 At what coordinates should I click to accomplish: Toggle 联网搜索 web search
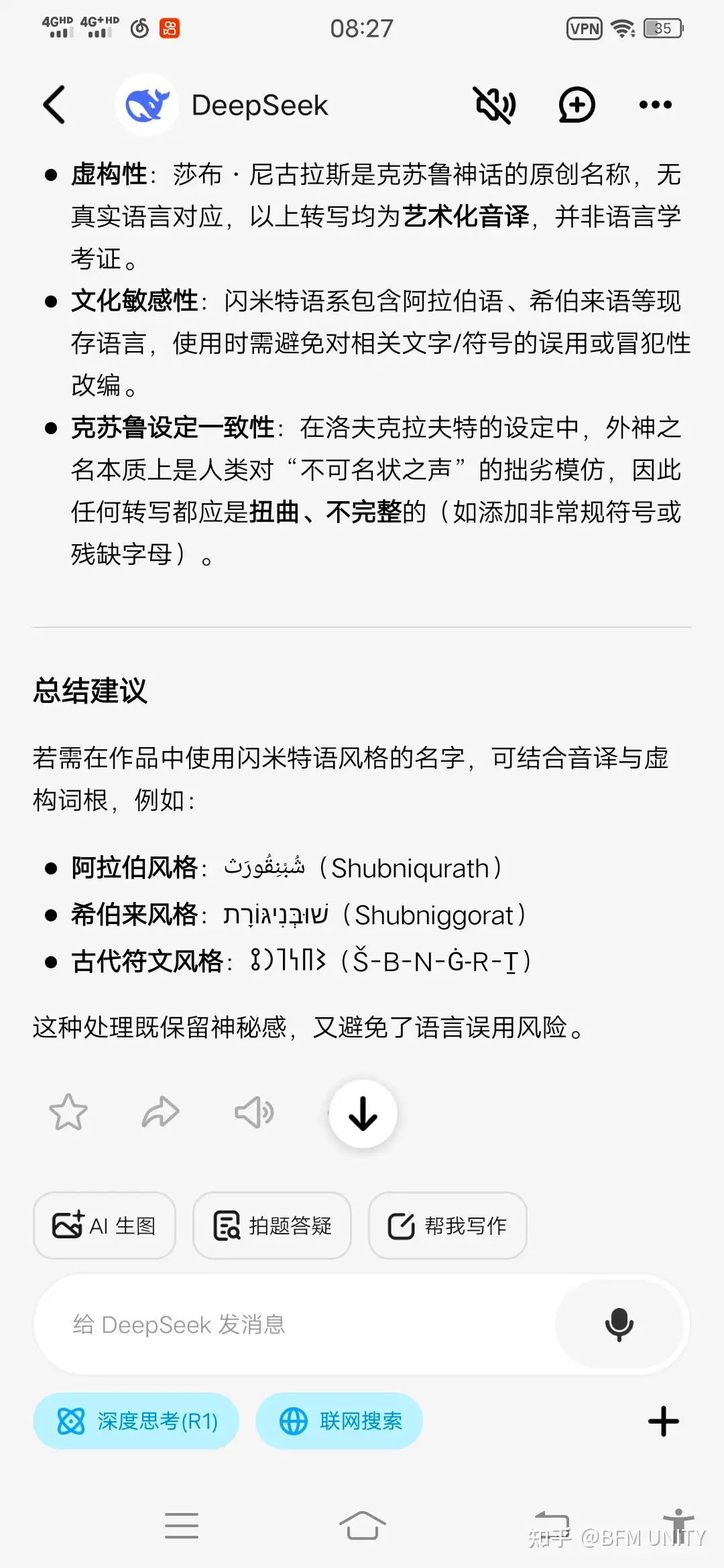coord(339,1421)
